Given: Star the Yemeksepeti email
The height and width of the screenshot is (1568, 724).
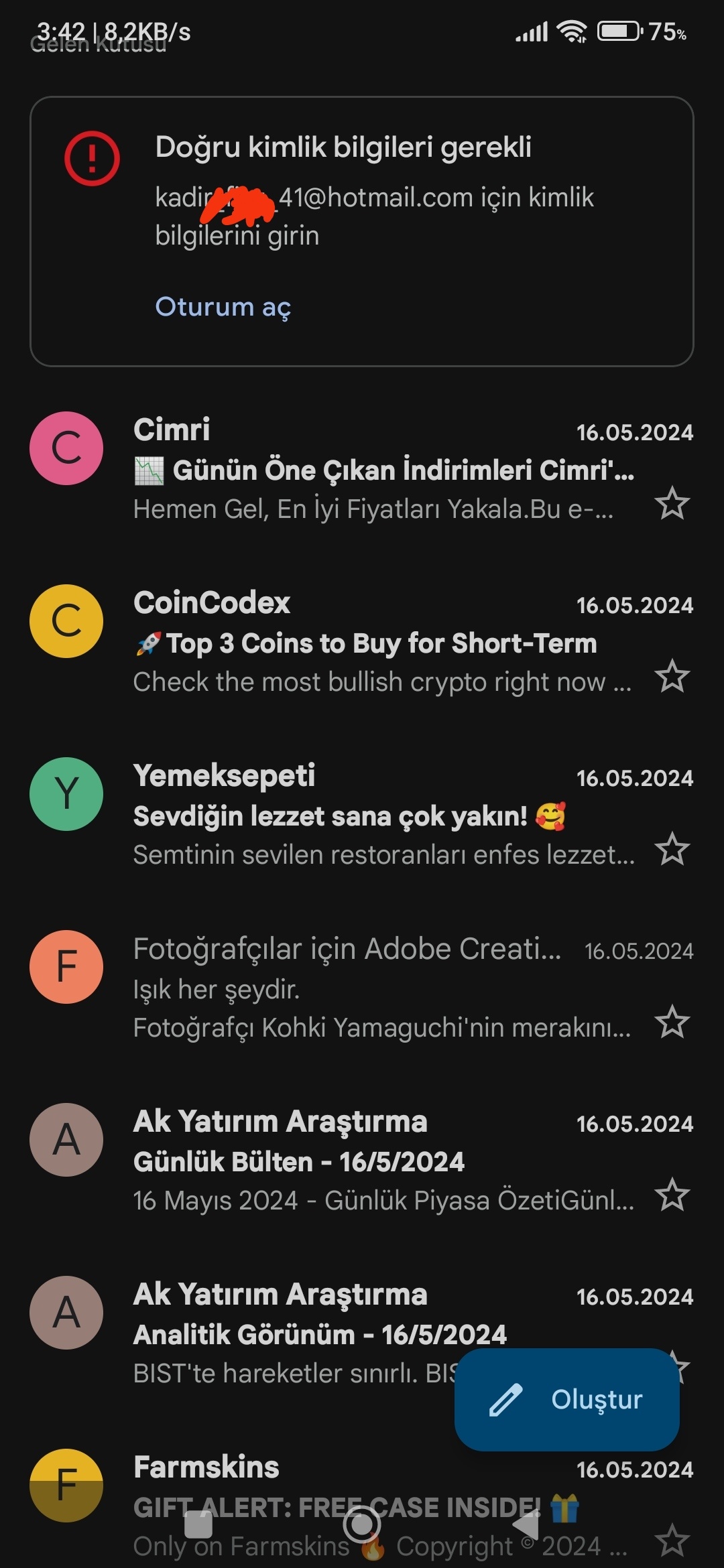Looking at the screenshot, I should pyautogui.click(x=672, y=850).
